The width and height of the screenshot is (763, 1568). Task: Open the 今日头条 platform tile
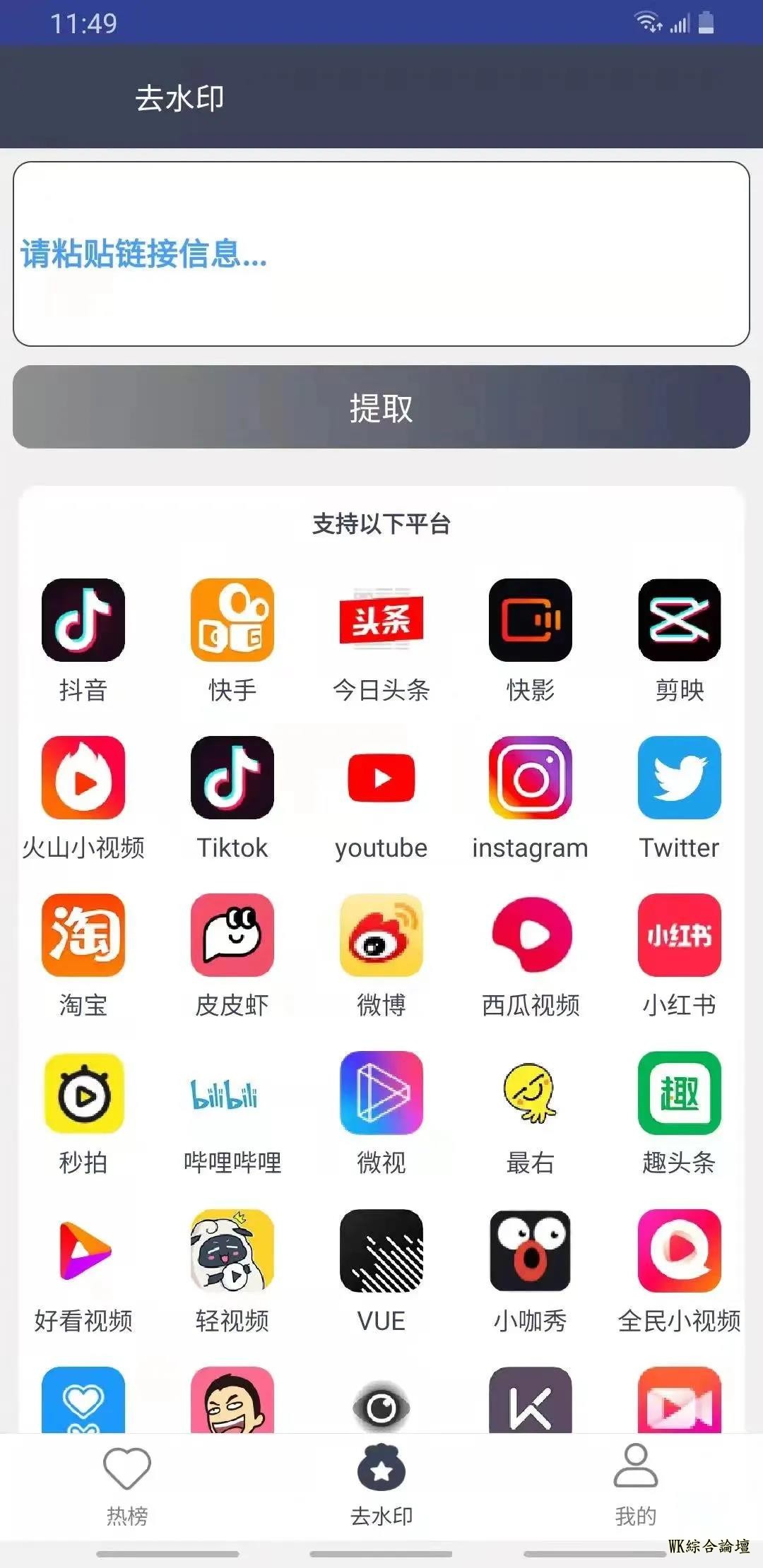click(x=381, y=620)
